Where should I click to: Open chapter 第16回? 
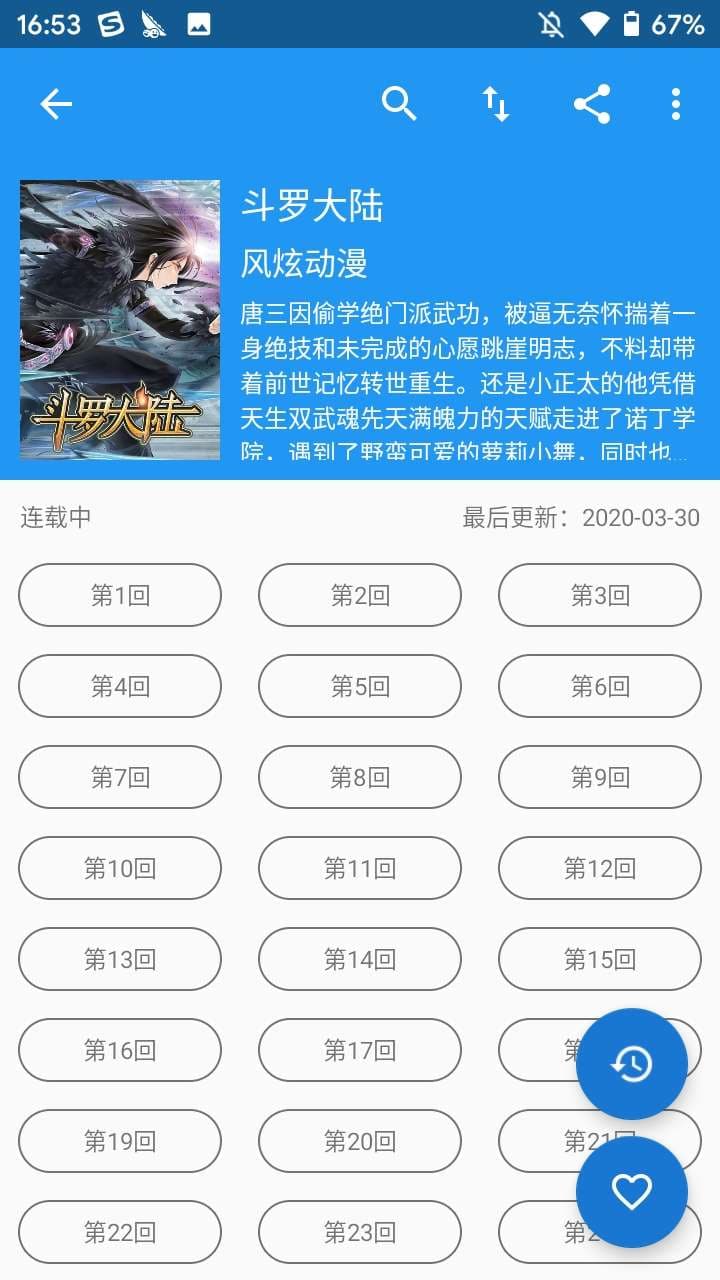(120, 1050)
